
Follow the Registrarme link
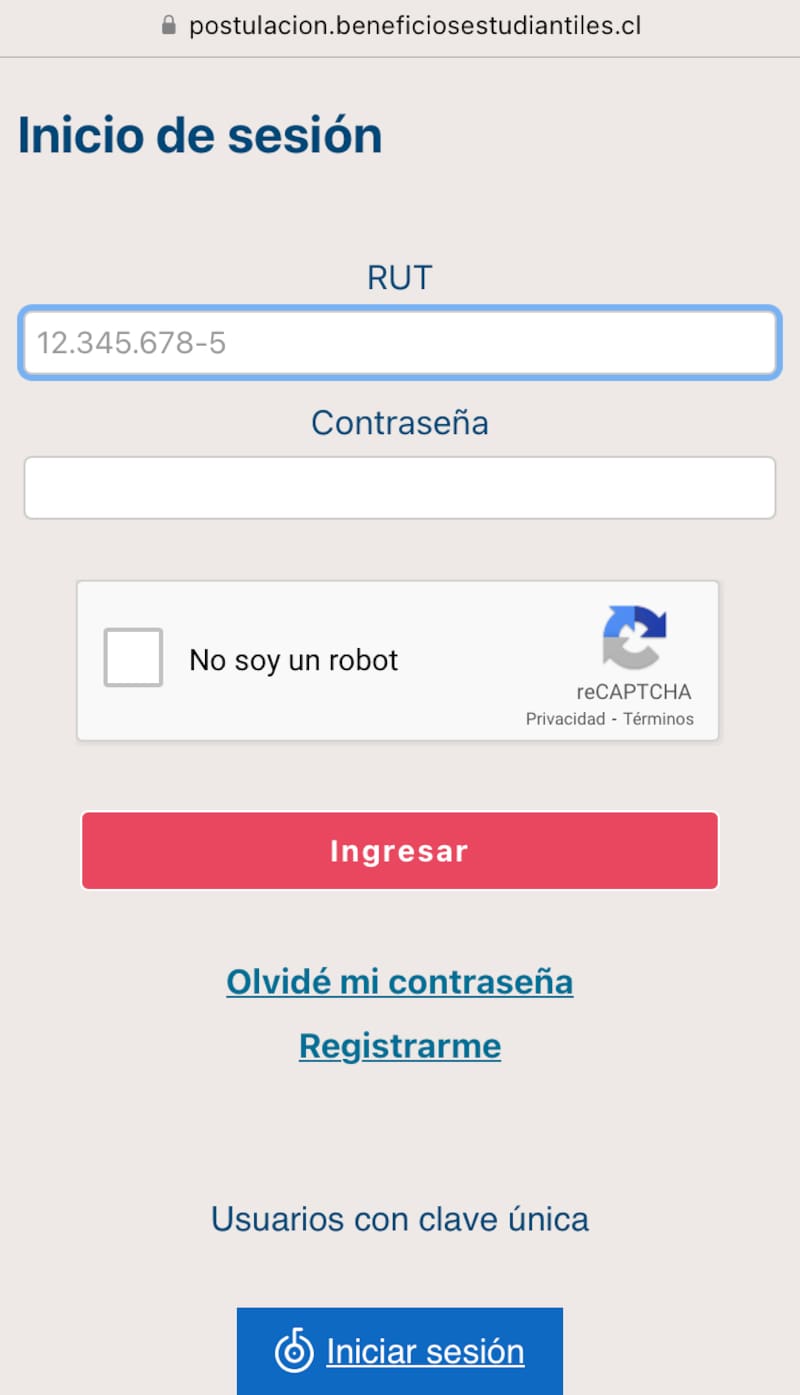400,1046
